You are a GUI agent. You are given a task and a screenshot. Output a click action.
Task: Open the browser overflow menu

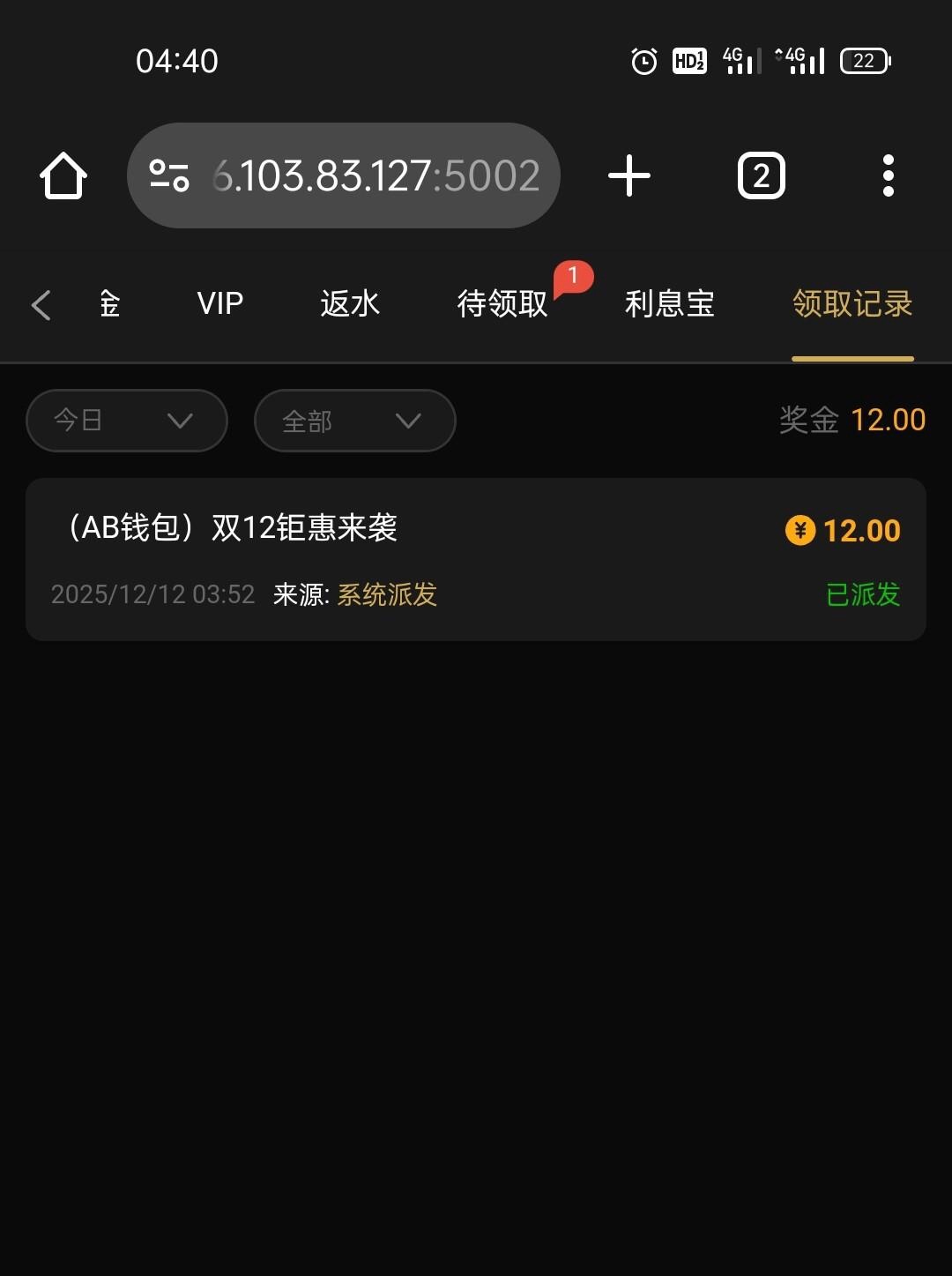tap(888, 175)
